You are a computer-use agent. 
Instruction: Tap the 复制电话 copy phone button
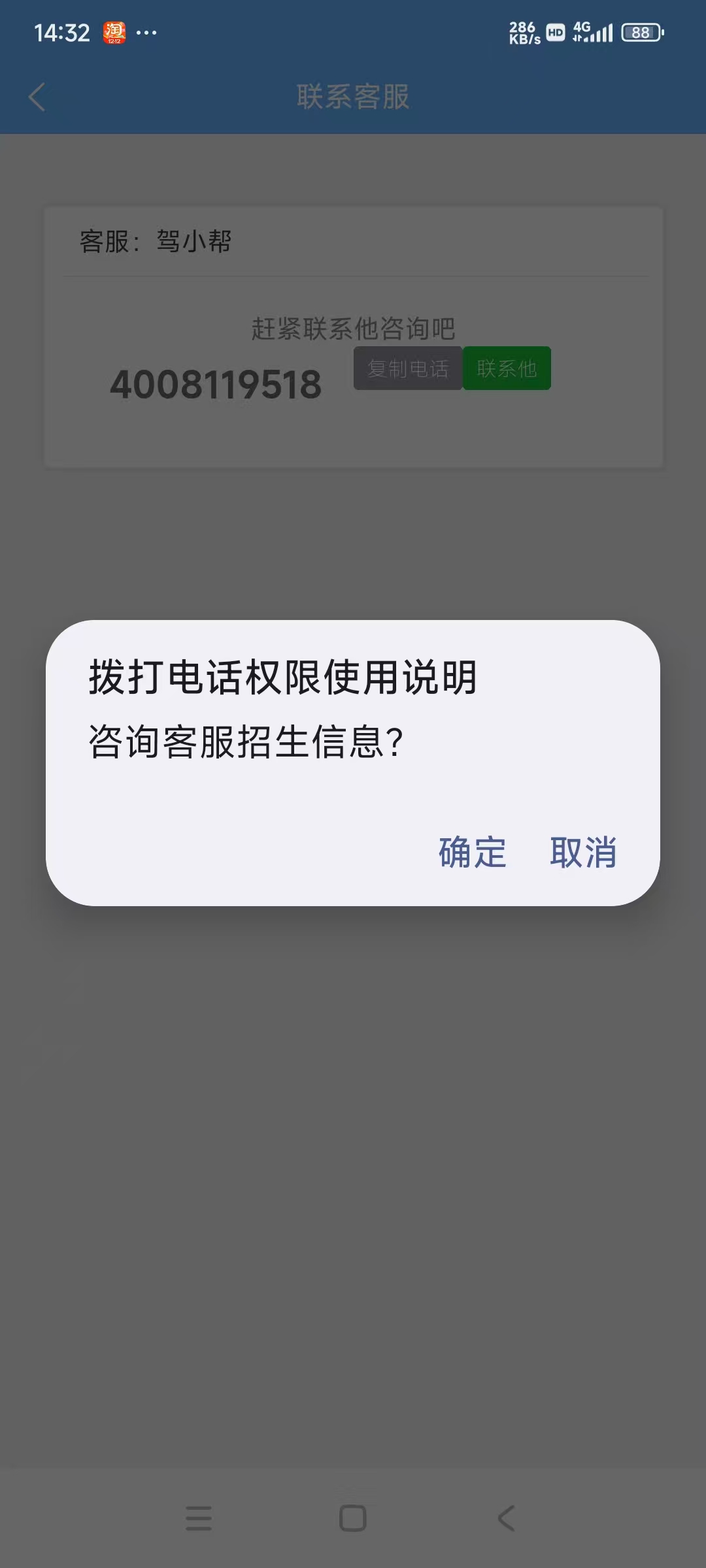tap(408, 368)
